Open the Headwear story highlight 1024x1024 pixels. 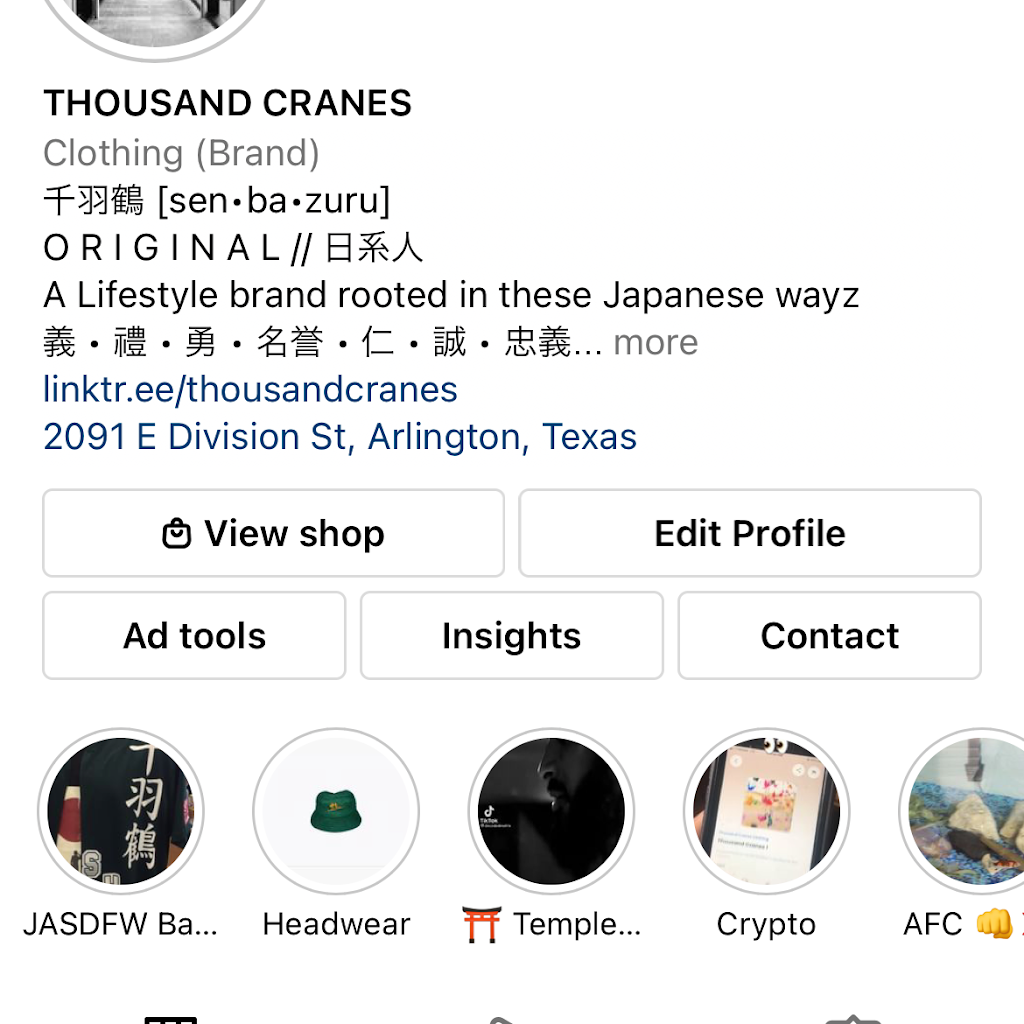[x=336, y=811]
